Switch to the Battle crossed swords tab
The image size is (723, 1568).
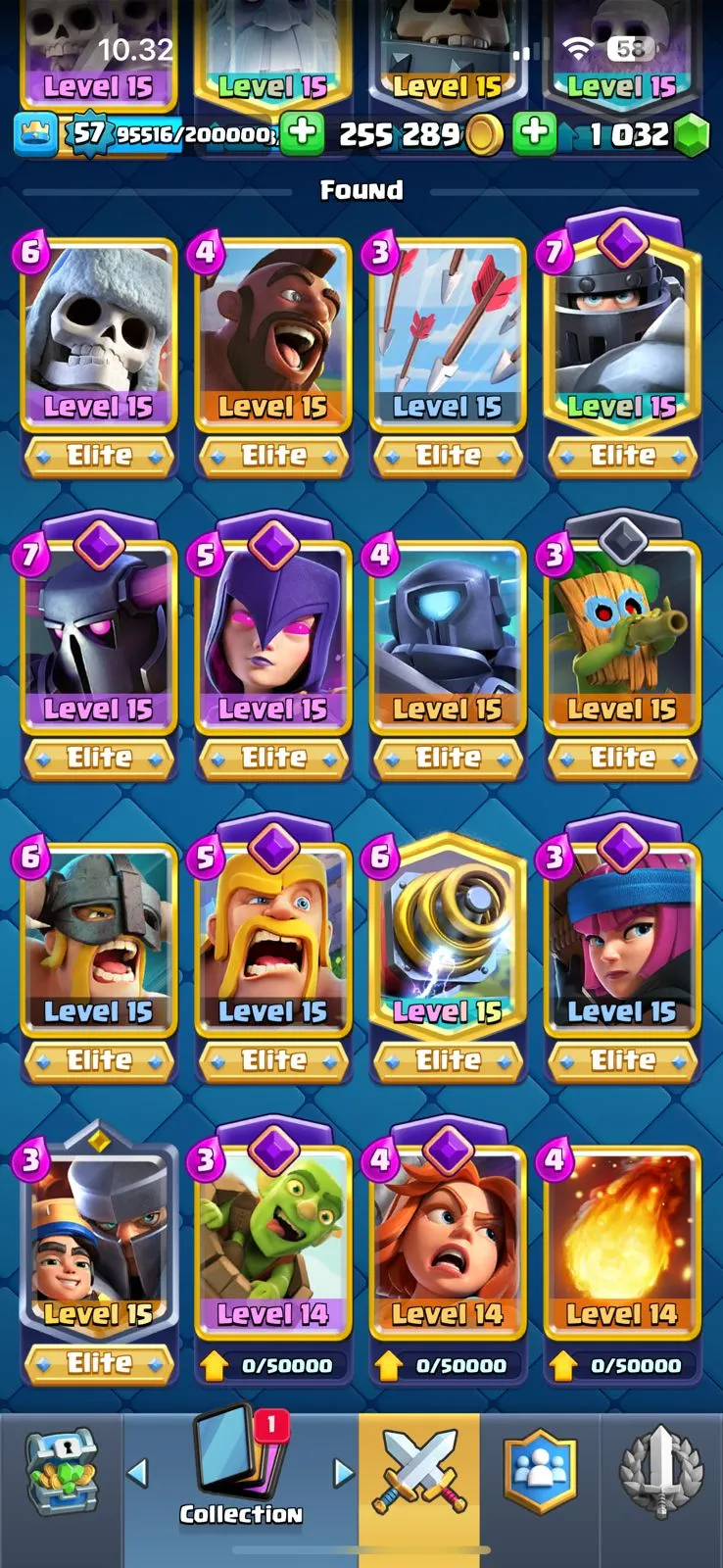click(419, 1472)
